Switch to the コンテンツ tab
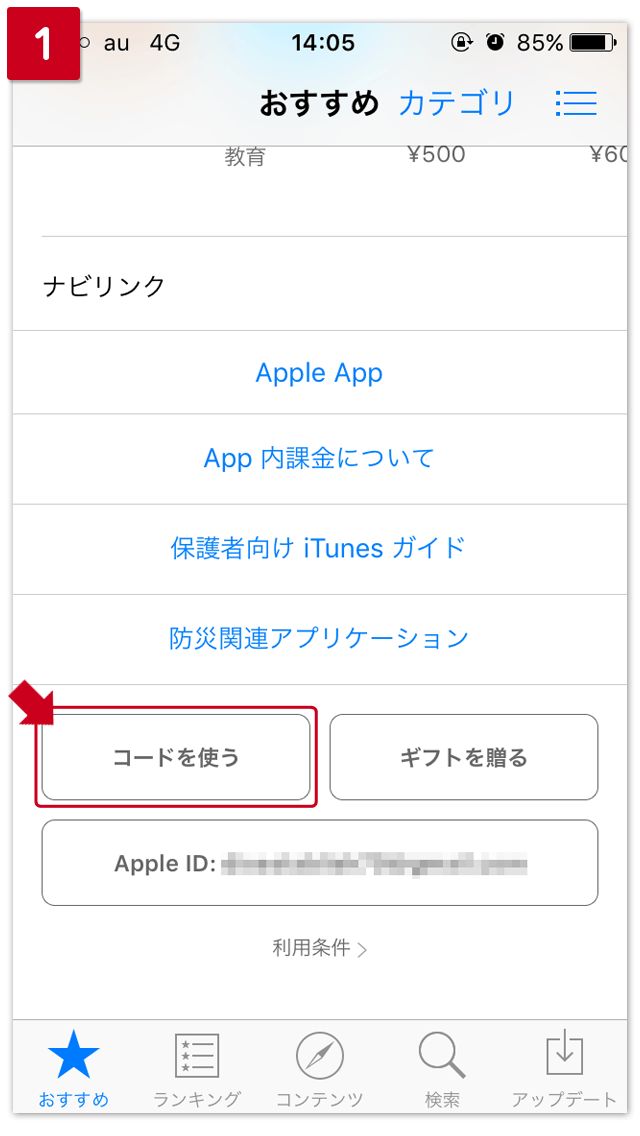 tap(320, 1070)
